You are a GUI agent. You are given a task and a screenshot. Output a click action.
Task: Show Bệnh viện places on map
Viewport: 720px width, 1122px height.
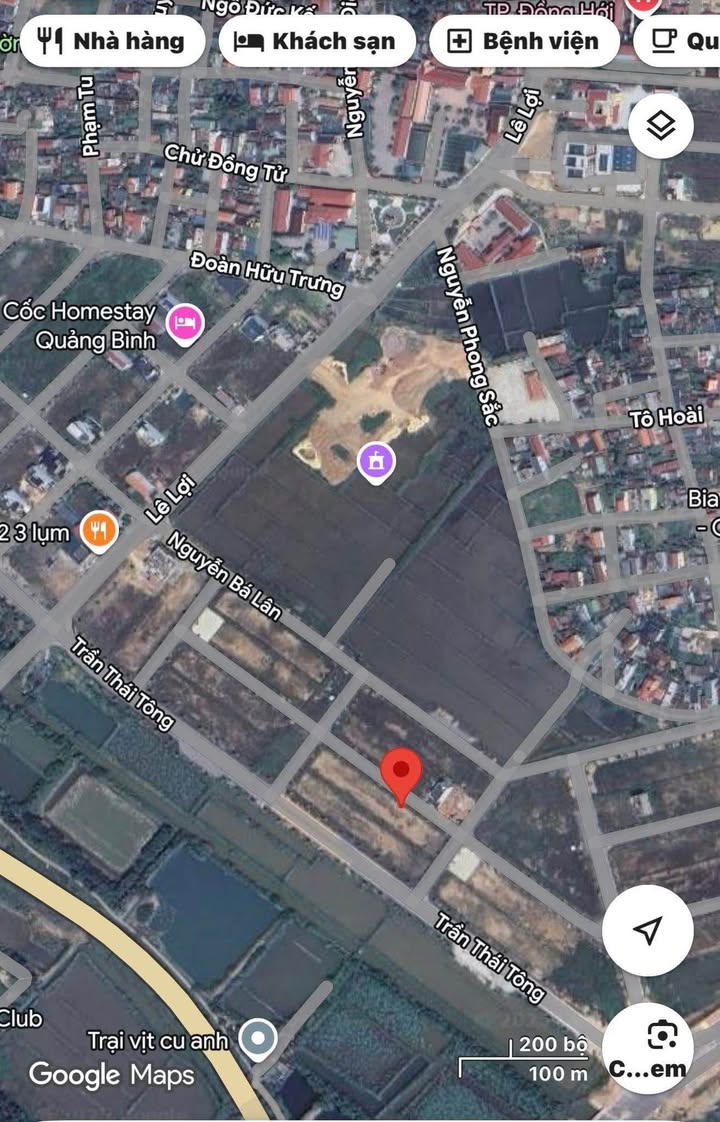(523, 41)
